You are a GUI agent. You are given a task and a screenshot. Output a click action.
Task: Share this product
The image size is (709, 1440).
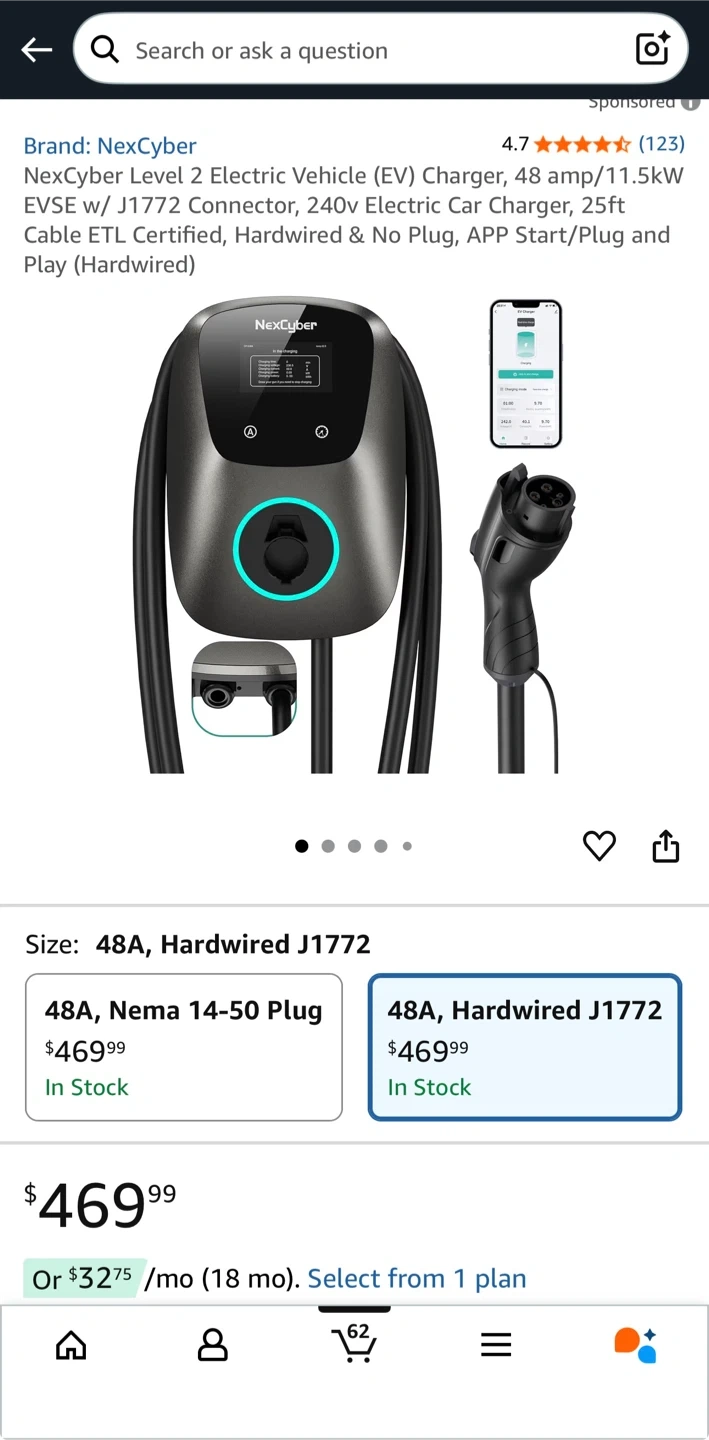(665, 846)
